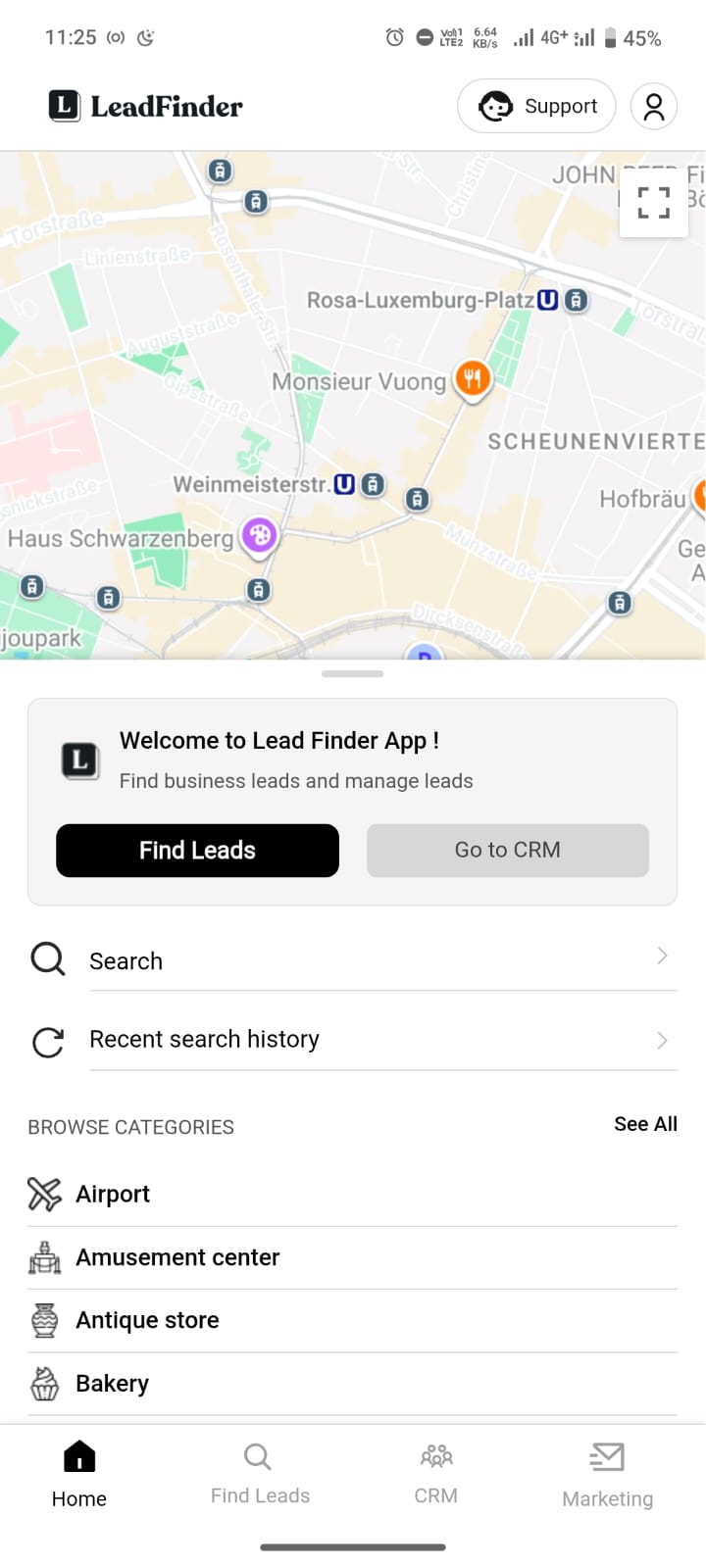Image resolution: width=706 pixels, height=1568 pixels.
Task: See all browse categories
Action: [645, 1124]
